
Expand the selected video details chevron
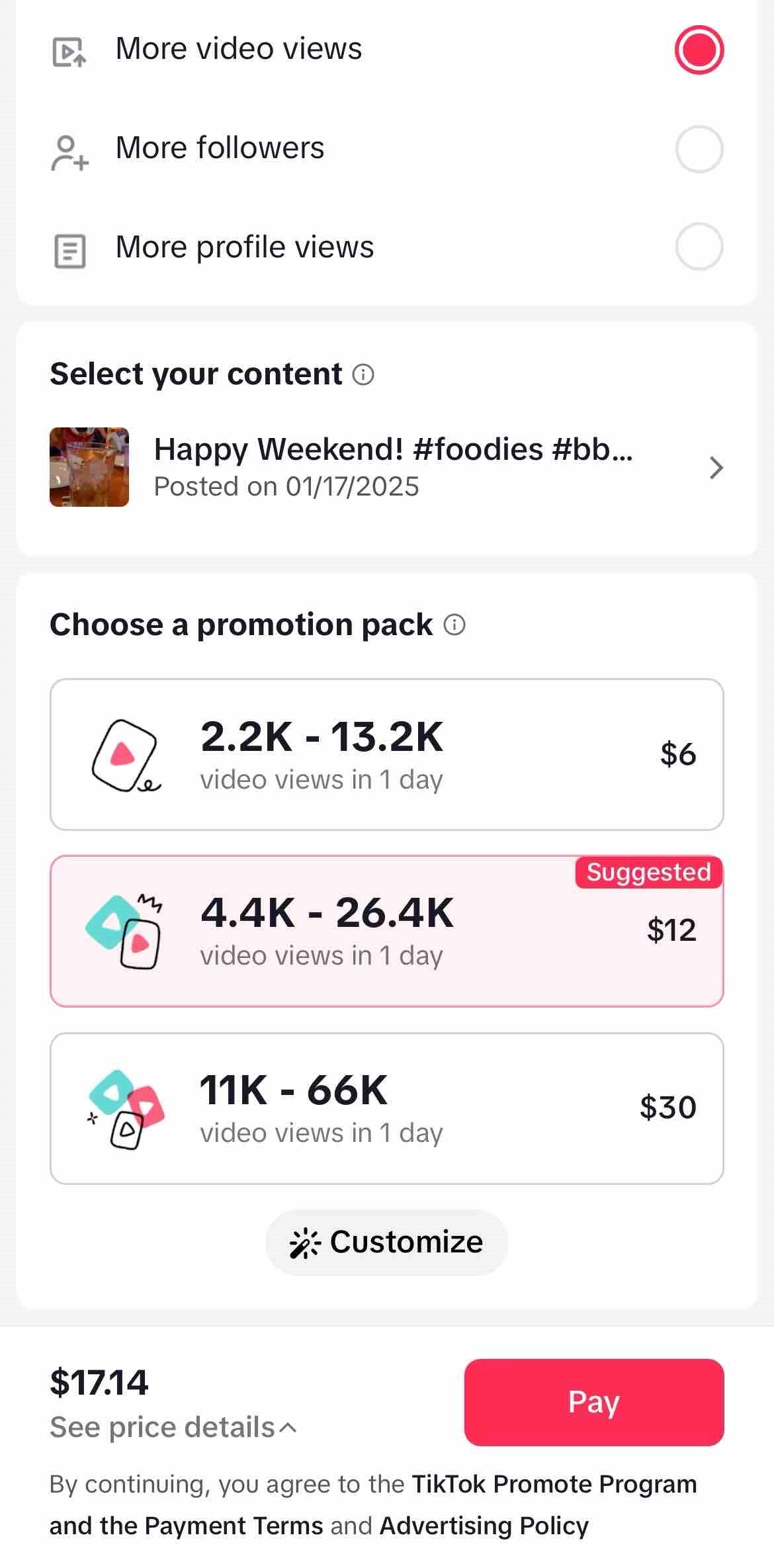pyautogui.click(x=716, y=468)
